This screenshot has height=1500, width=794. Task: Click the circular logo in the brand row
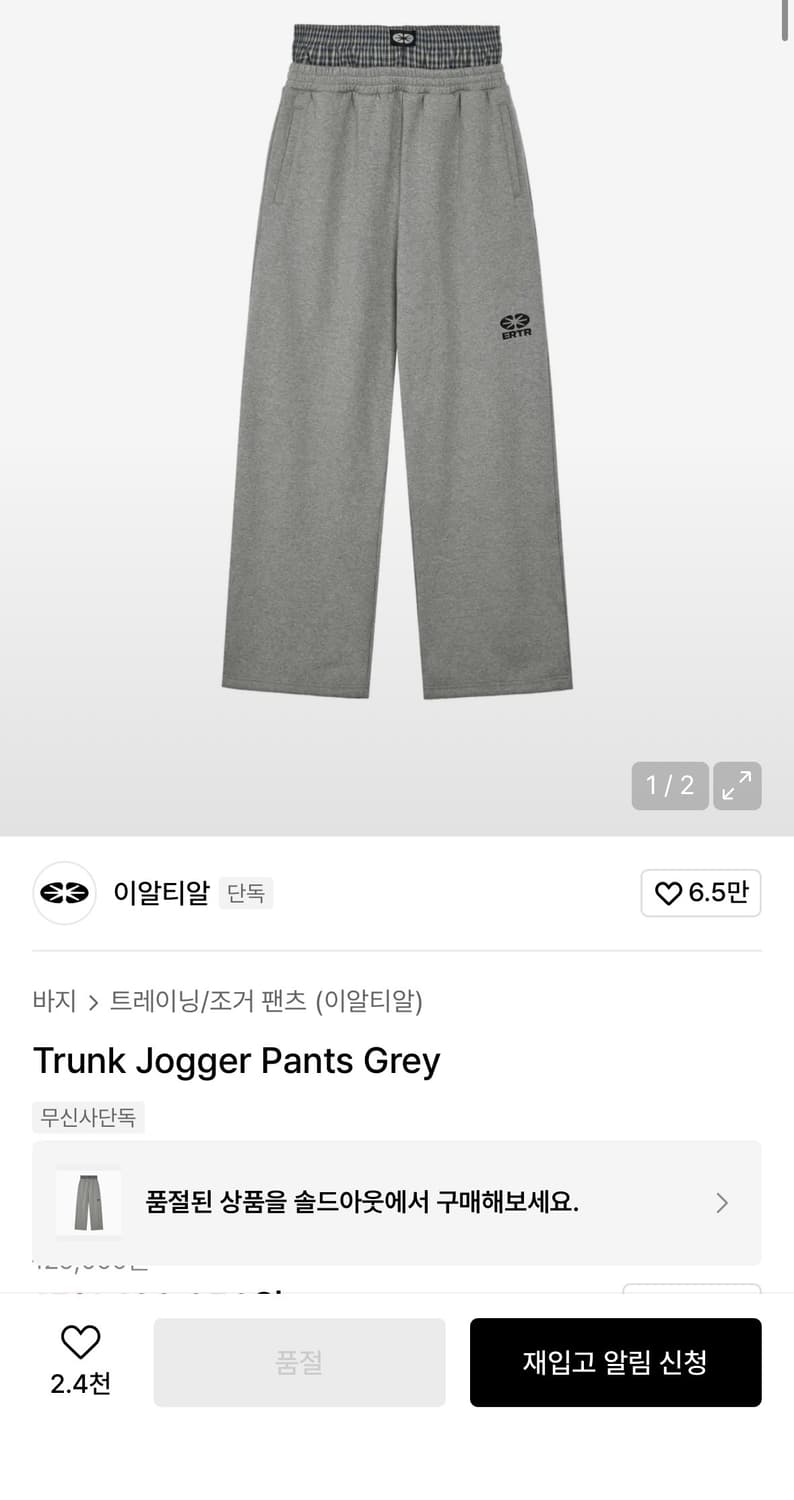click(x=64, y=892)
